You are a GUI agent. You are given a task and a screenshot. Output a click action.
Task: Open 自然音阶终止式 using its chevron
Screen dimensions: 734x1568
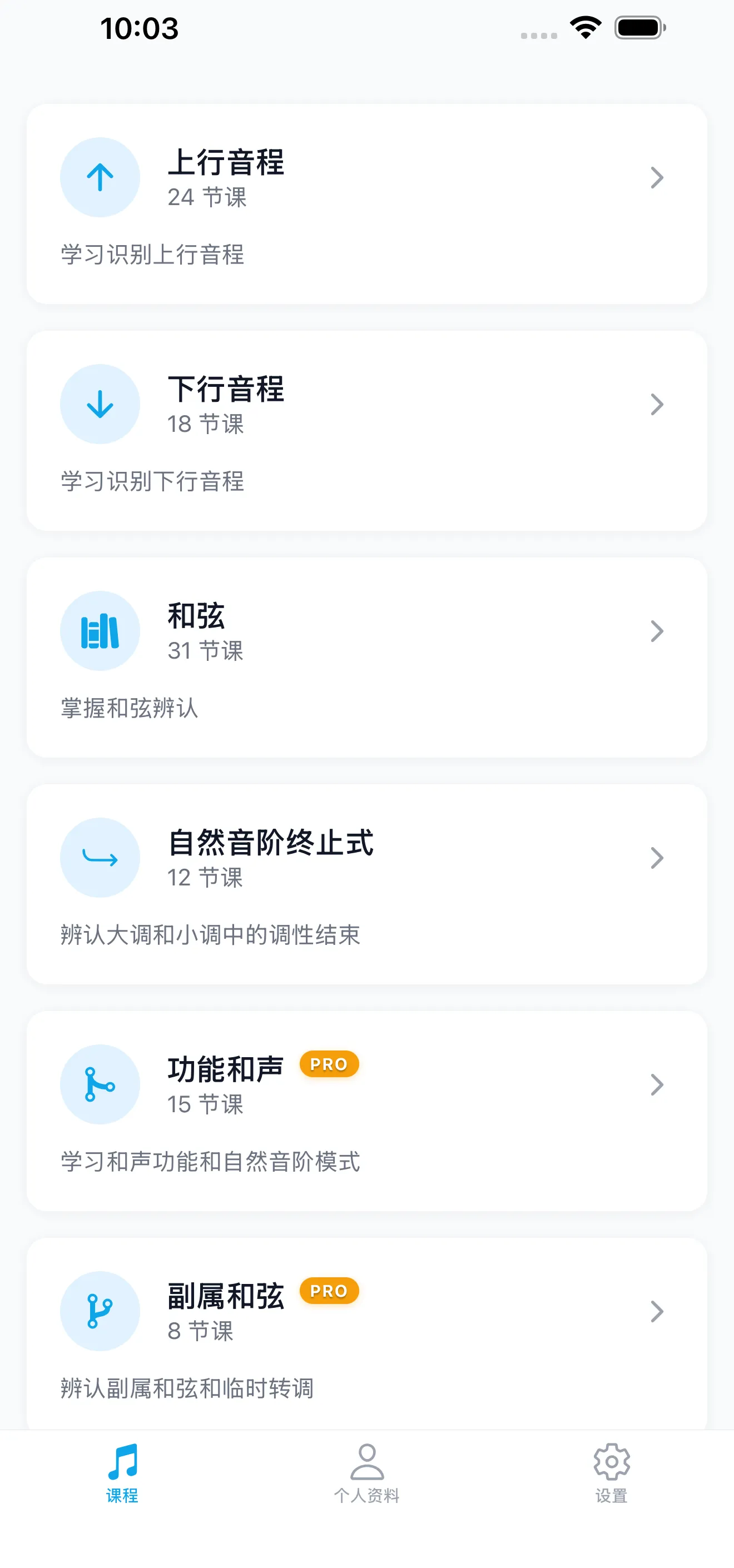656,857
